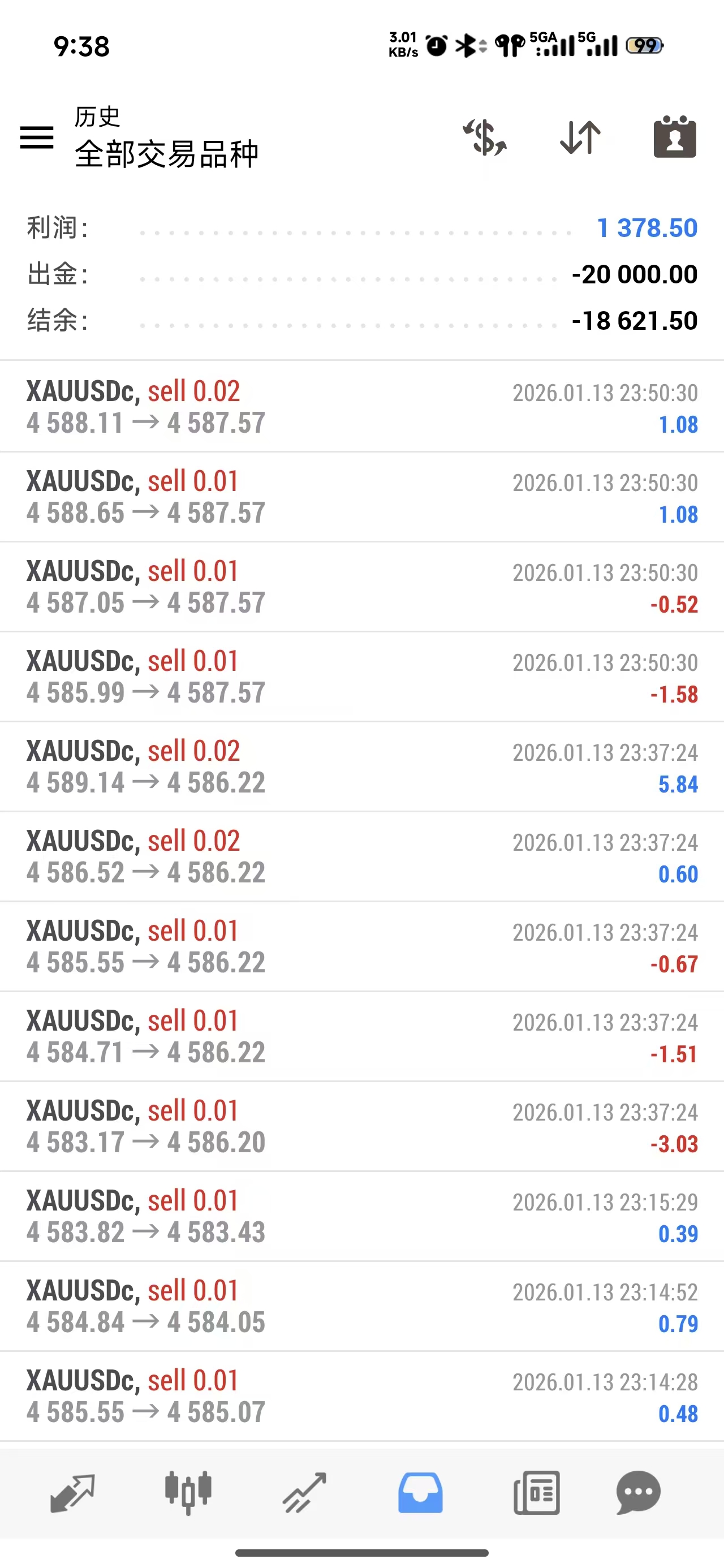Open the calendar date range picker
Screen dimensions: 724x1568
[675, 137]
